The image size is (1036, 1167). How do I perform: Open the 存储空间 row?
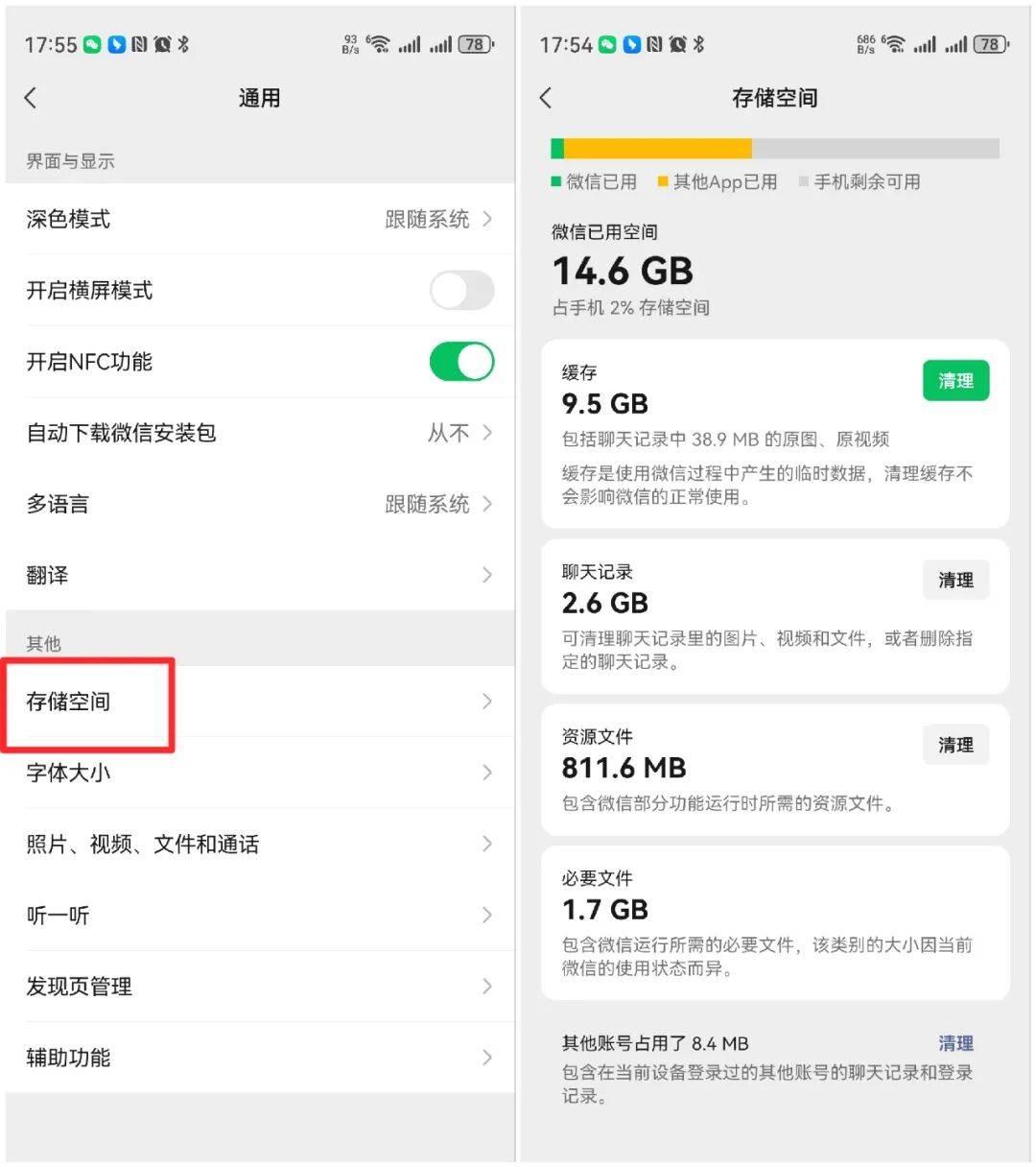pyautogui.click(x=259, y=702)
